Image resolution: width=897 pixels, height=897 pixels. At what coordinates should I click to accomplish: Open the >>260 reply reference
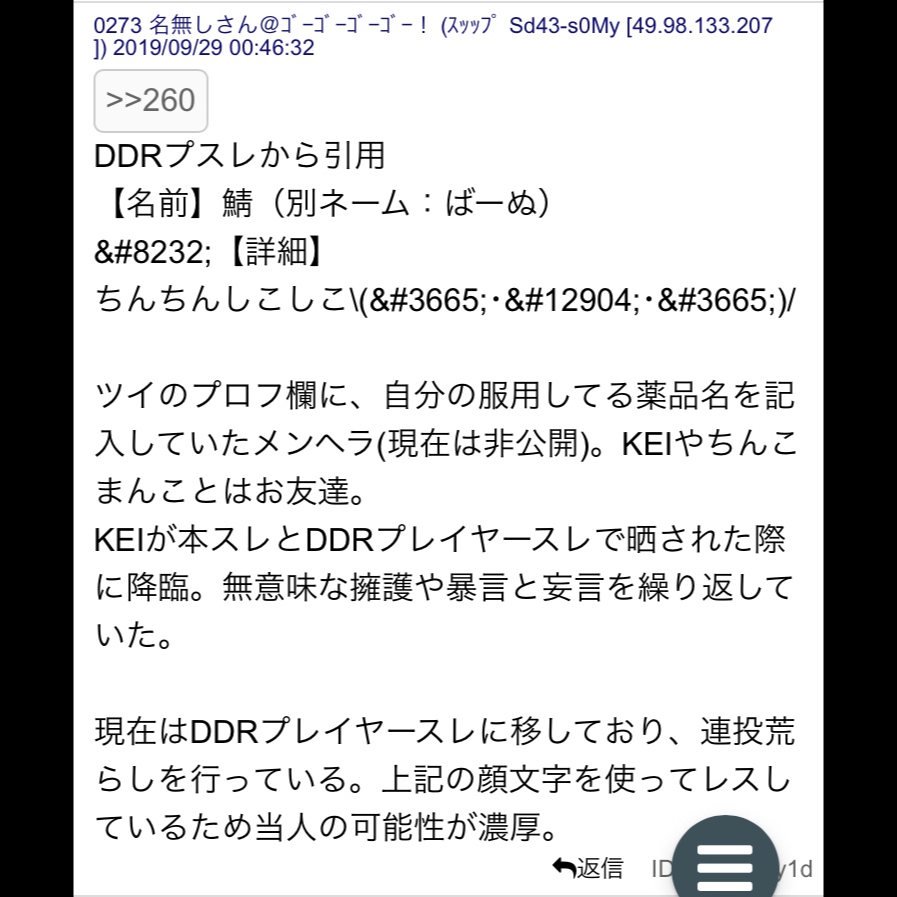pyautogui.click(x=151, y=101)
